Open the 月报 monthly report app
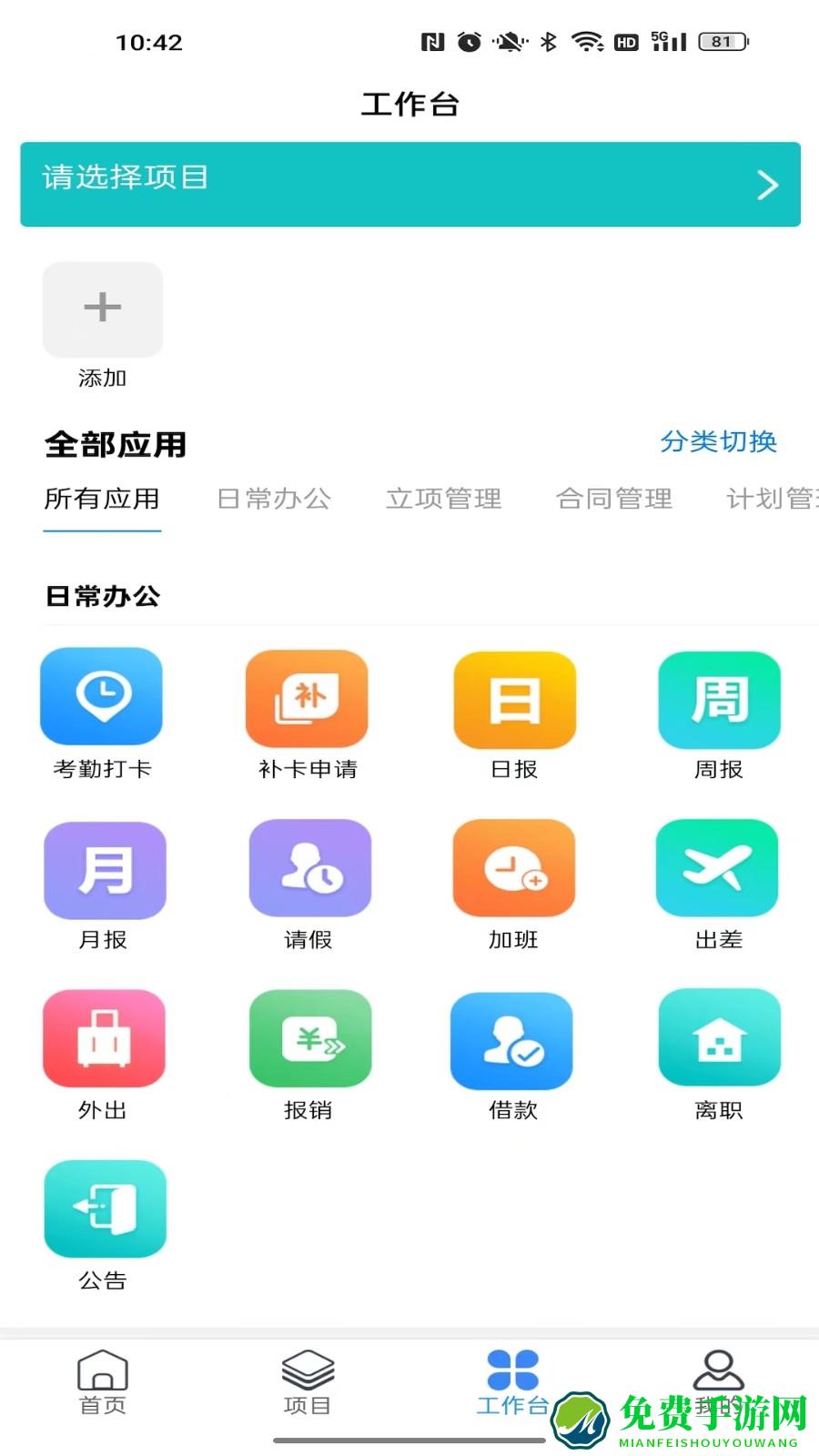 pyautogui.click(x=105, y=867)
